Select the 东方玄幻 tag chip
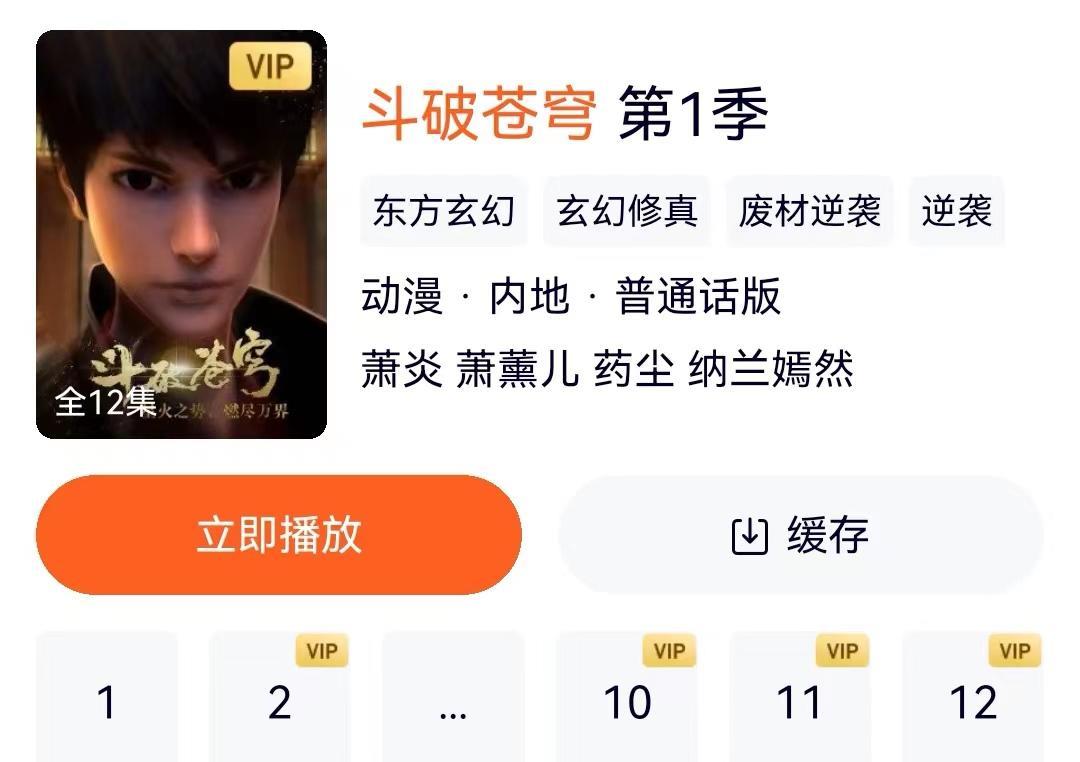Screen dimensions: 1080x762 [444, 211]
